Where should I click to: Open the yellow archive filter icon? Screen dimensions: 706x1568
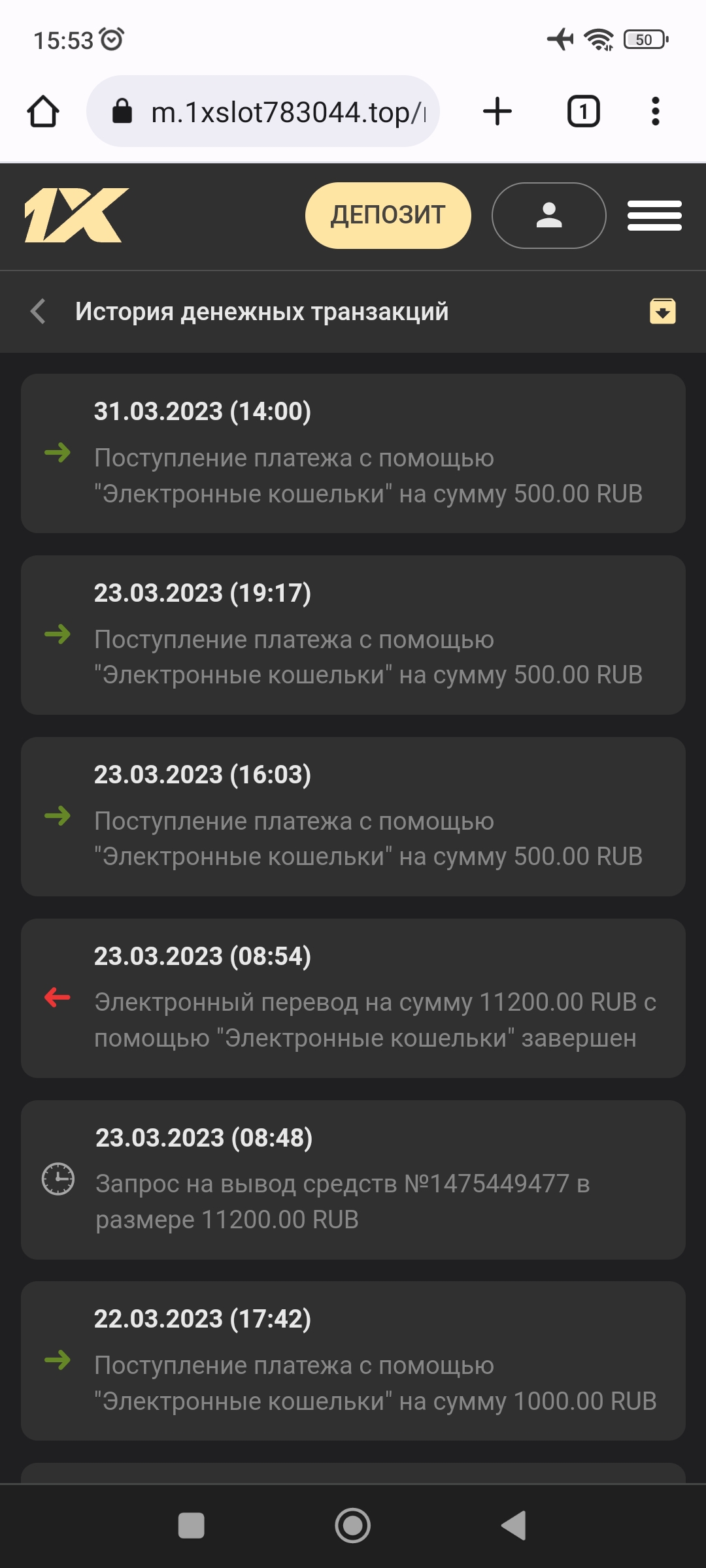[662, 312]
